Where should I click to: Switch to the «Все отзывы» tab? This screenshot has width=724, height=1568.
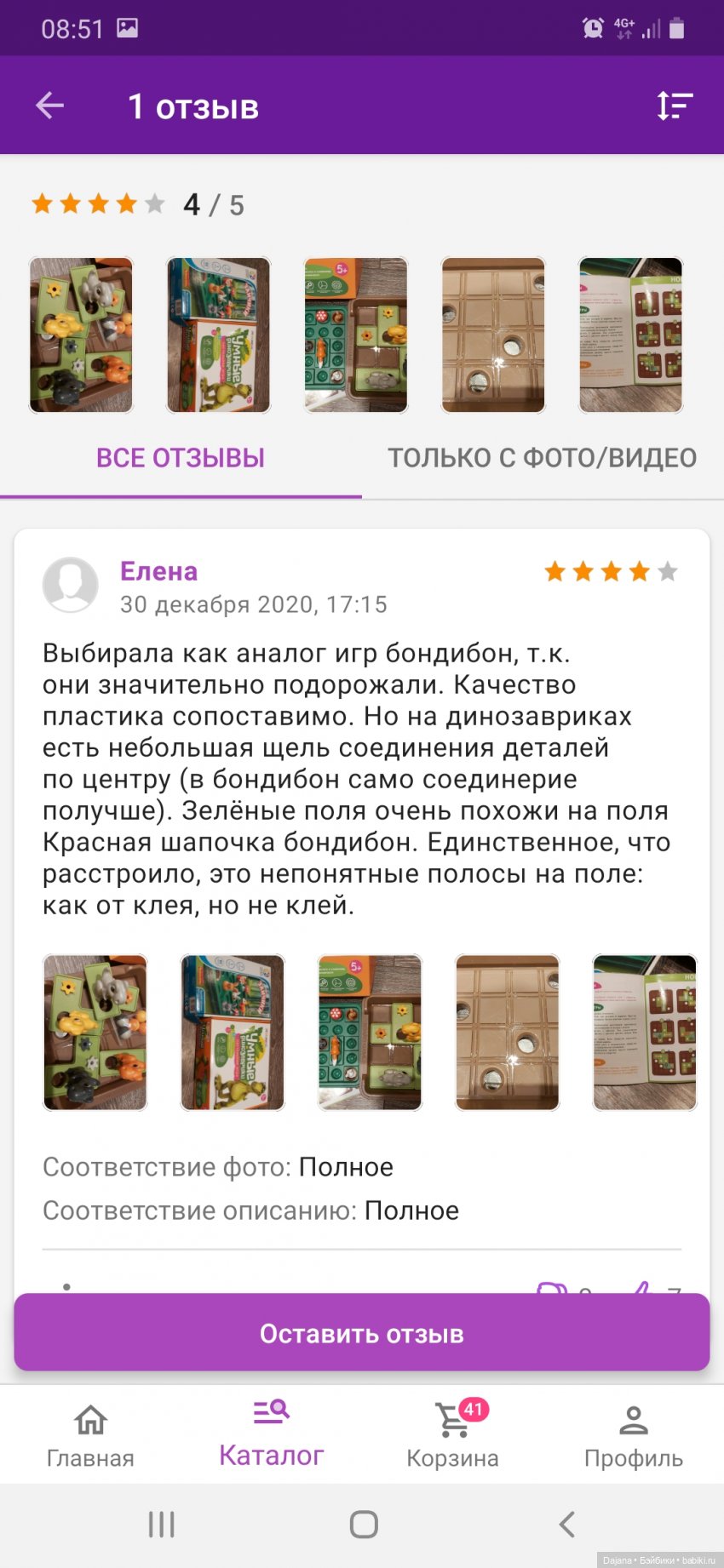(x=181, y=458)
